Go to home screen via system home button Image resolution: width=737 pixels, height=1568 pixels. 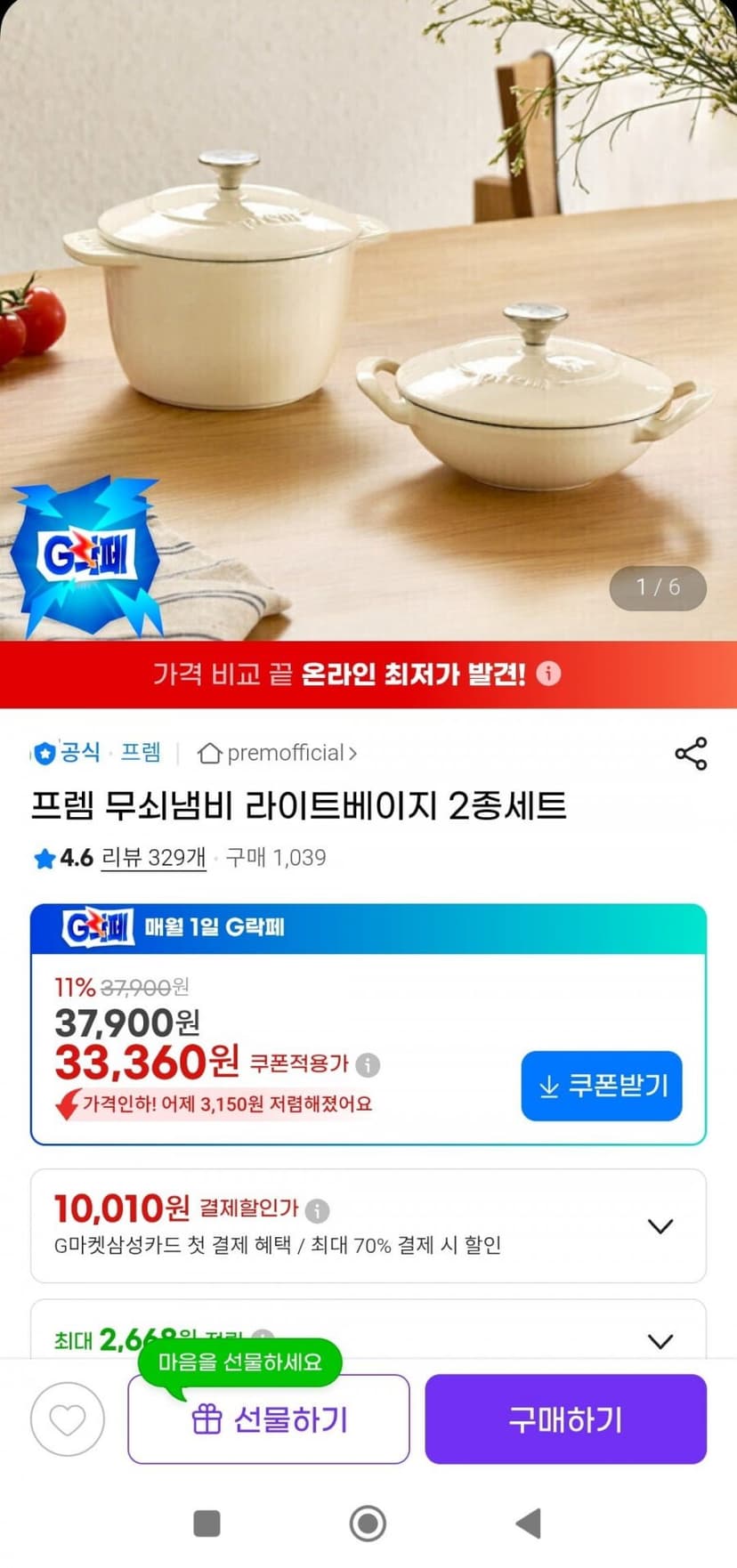pyautogui.click(x=368, y=1523)
